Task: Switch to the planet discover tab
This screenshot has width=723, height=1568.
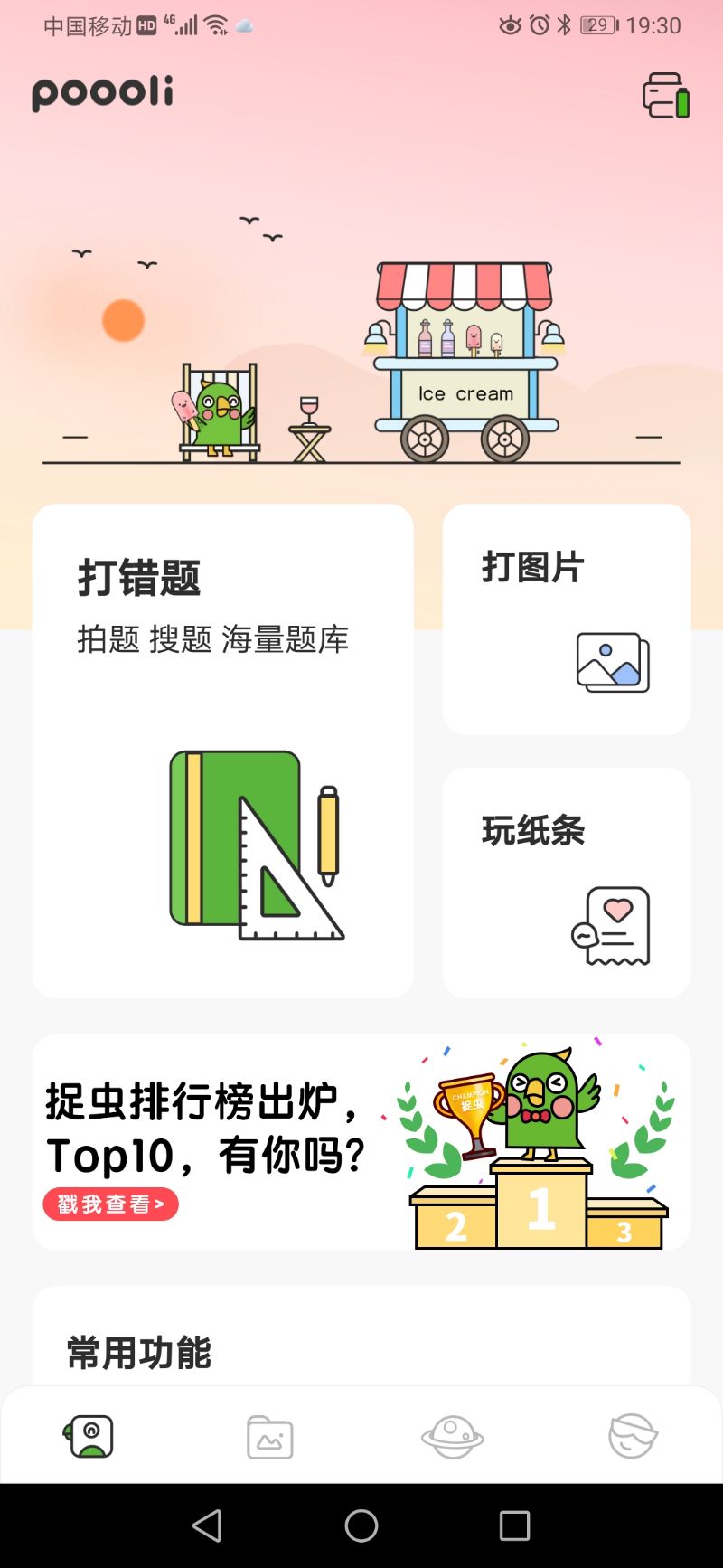Action: [x=452, y=1437]
